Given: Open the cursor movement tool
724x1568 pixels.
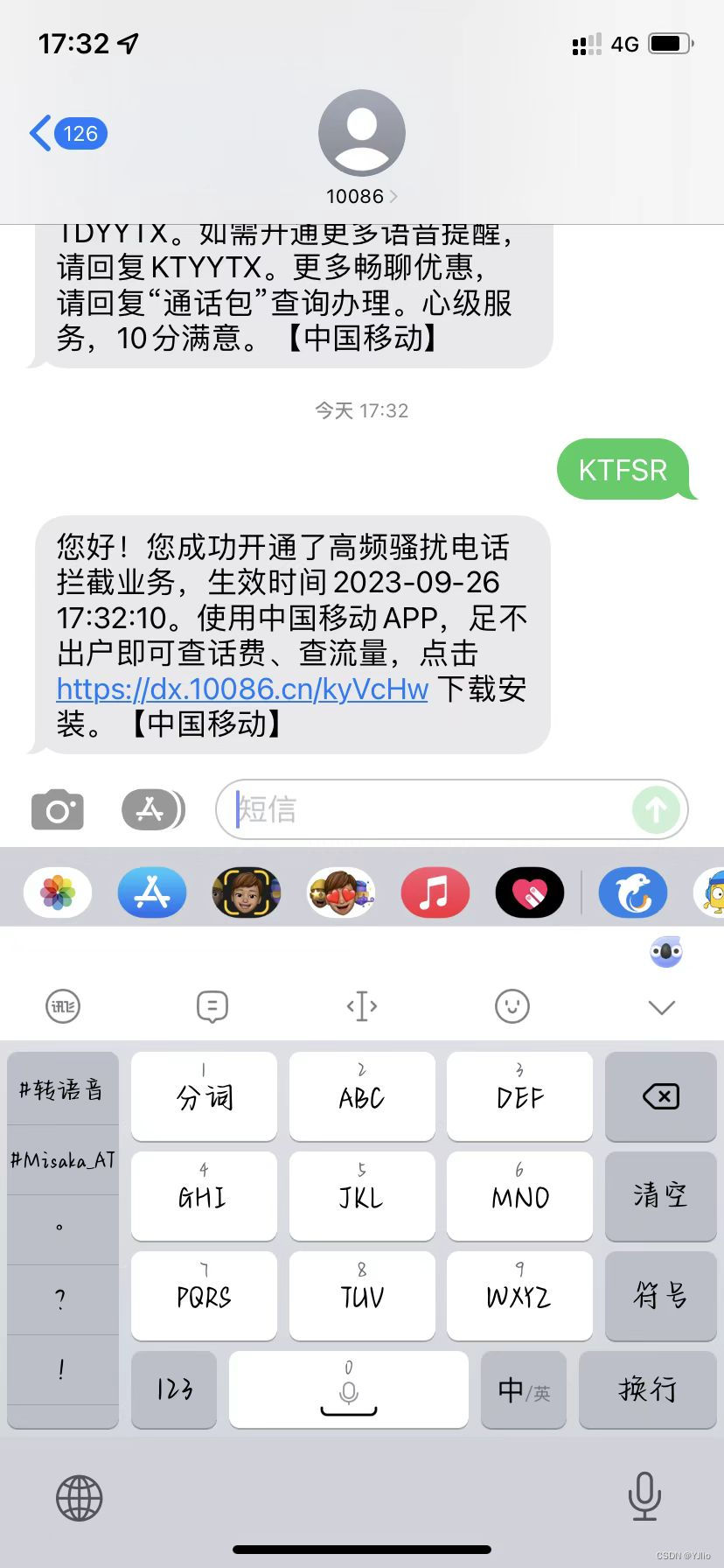Looking at the screenshot, I should pyautogui.click(x=362, y=1006).
